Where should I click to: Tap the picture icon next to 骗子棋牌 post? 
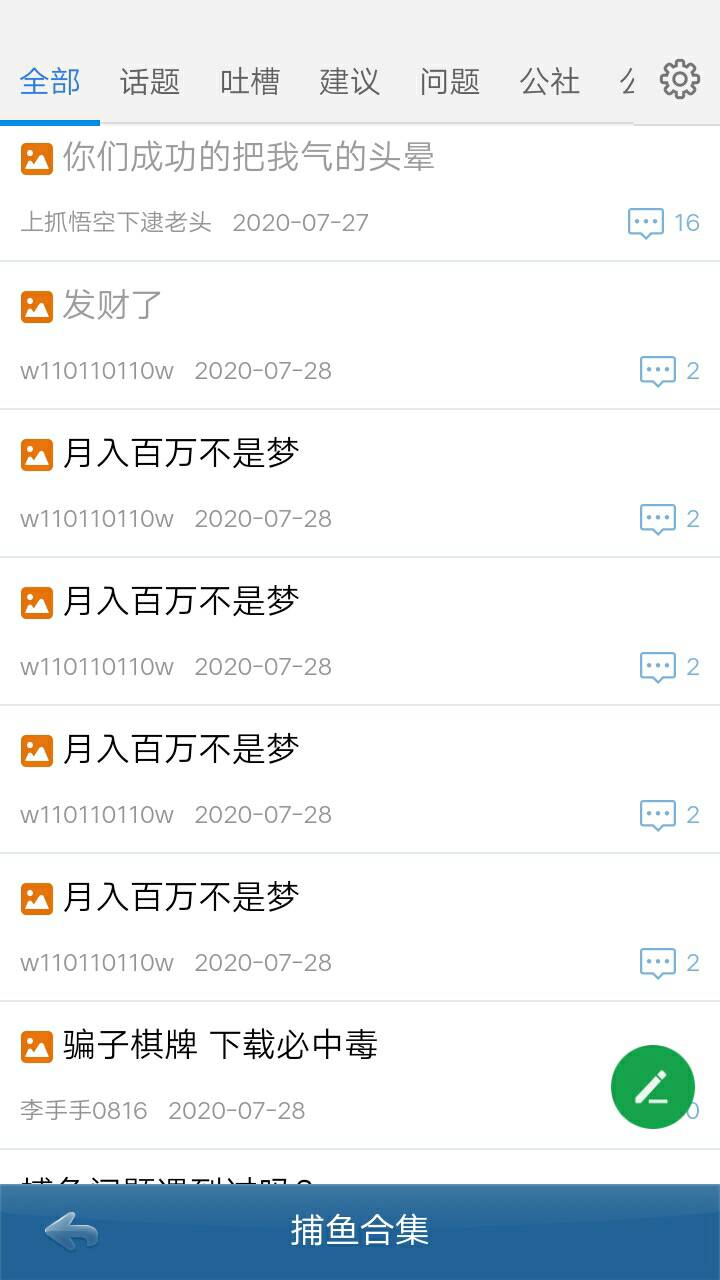[x=36, y=1046]
